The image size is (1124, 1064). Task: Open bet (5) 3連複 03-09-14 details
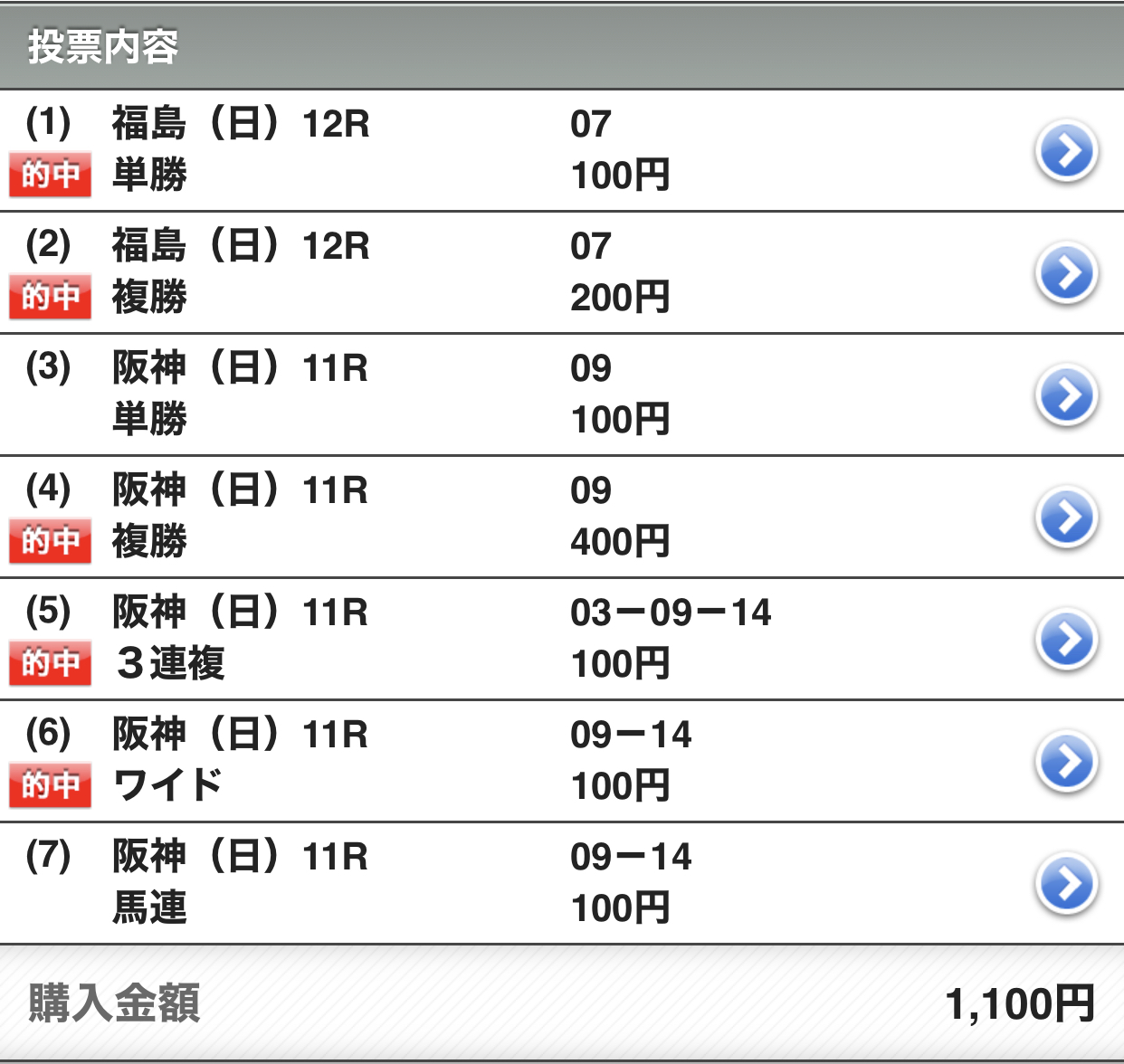click(x=1066, y=640)
